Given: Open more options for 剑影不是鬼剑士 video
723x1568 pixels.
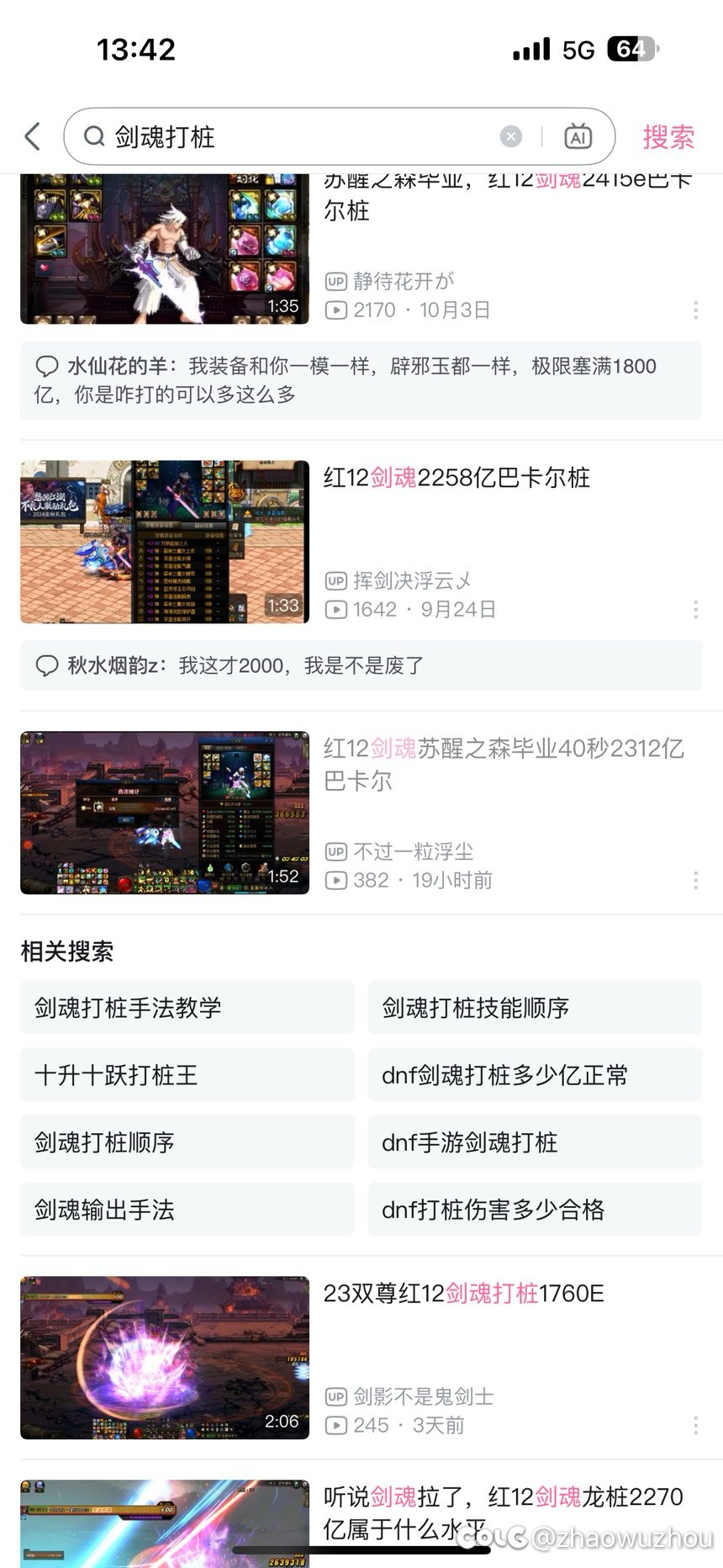Looking at the screenshot, I should 695,1426.
